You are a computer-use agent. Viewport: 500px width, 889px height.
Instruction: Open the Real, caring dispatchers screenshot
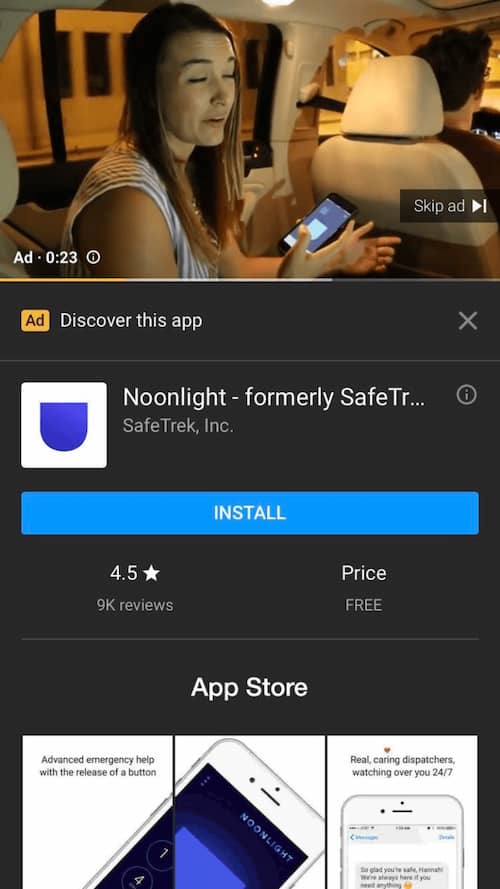(x=402, y=812)
